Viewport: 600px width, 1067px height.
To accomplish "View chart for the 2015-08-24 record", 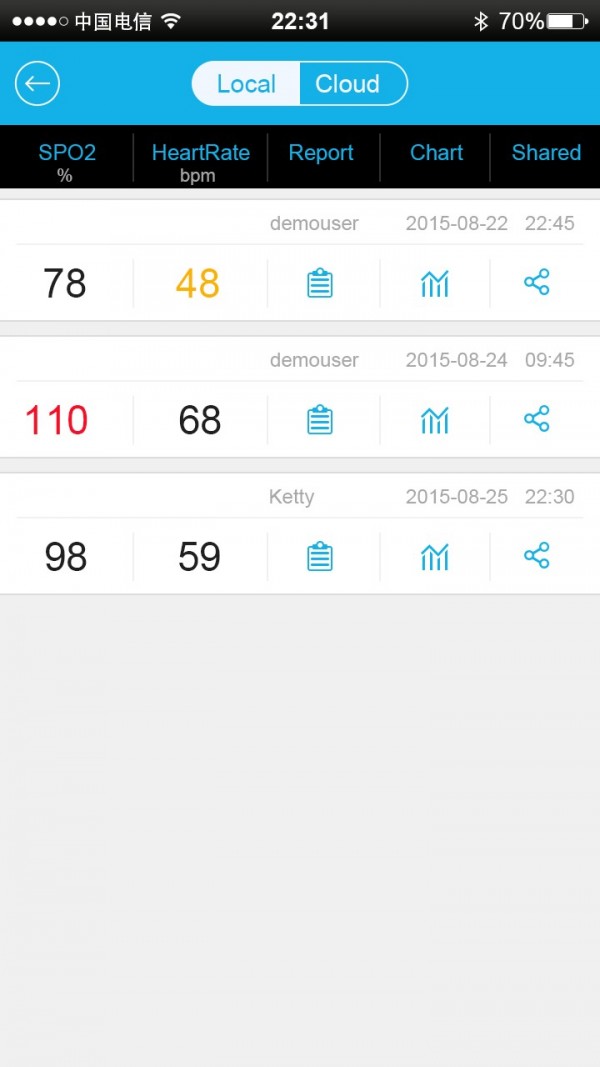I will click(x=435, y=419).
